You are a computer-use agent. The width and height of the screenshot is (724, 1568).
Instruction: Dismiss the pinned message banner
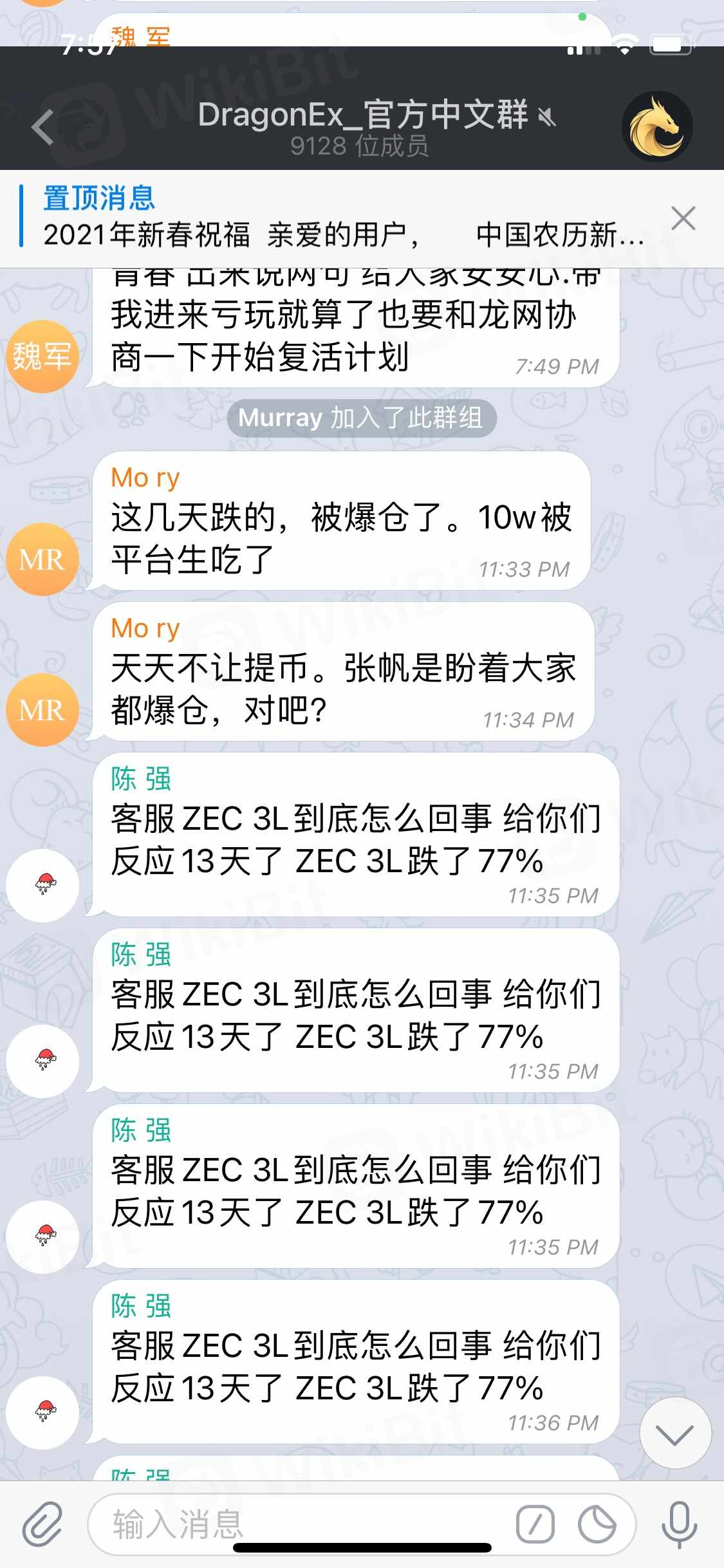click(x=683, y=218)
